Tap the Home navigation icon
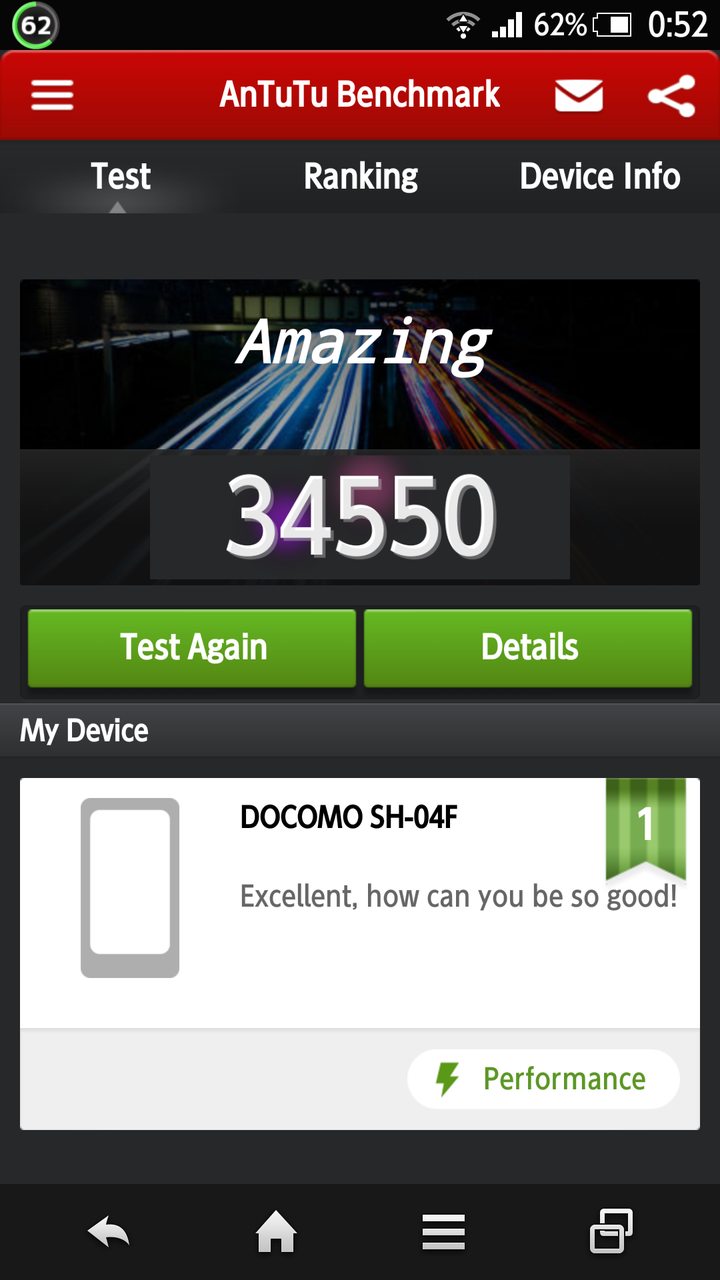This screenshot has width=720, height=1280. (x=277, y=1232)
